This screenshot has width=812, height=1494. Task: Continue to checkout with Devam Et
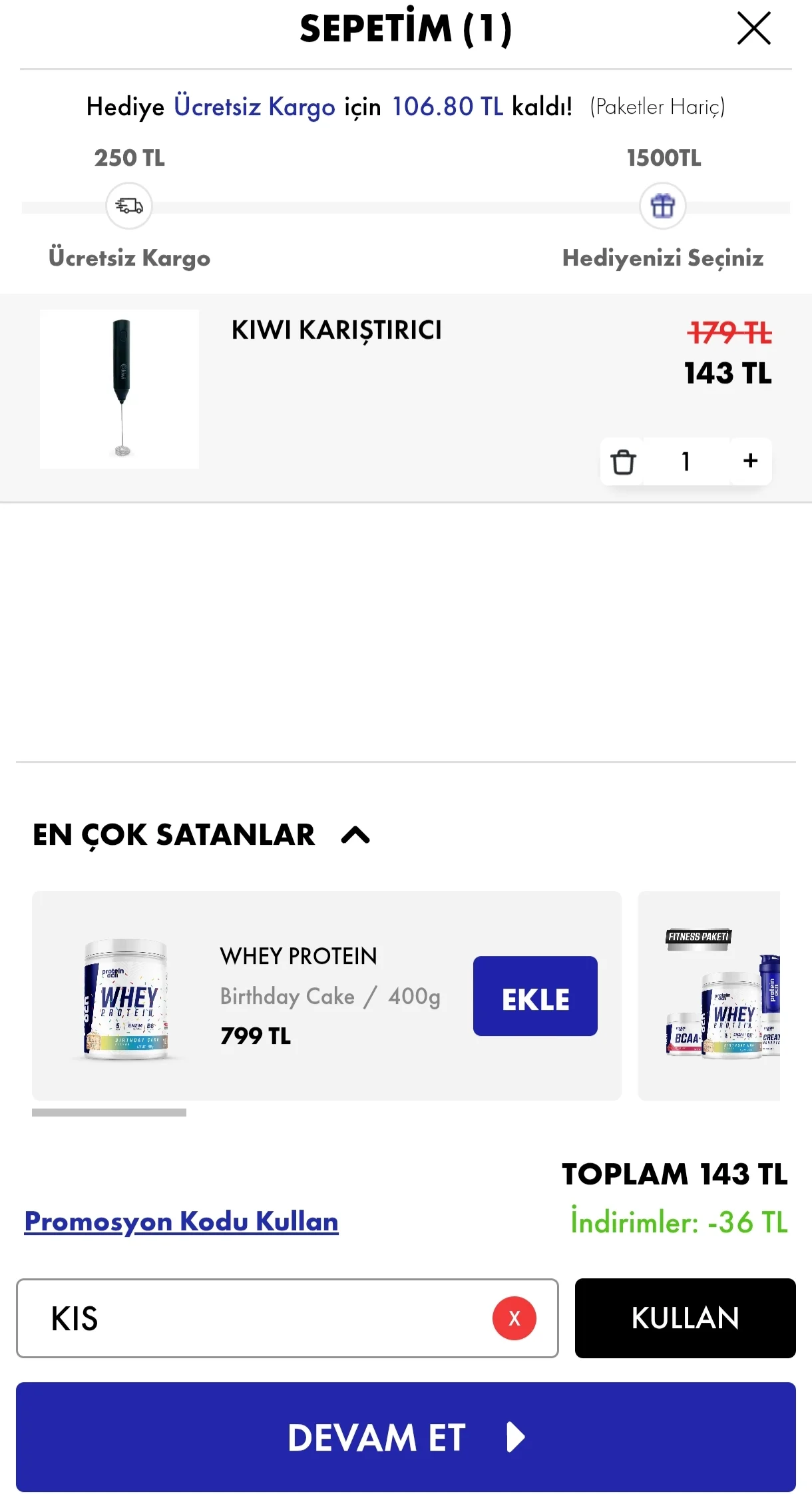tap(406, 1437)
